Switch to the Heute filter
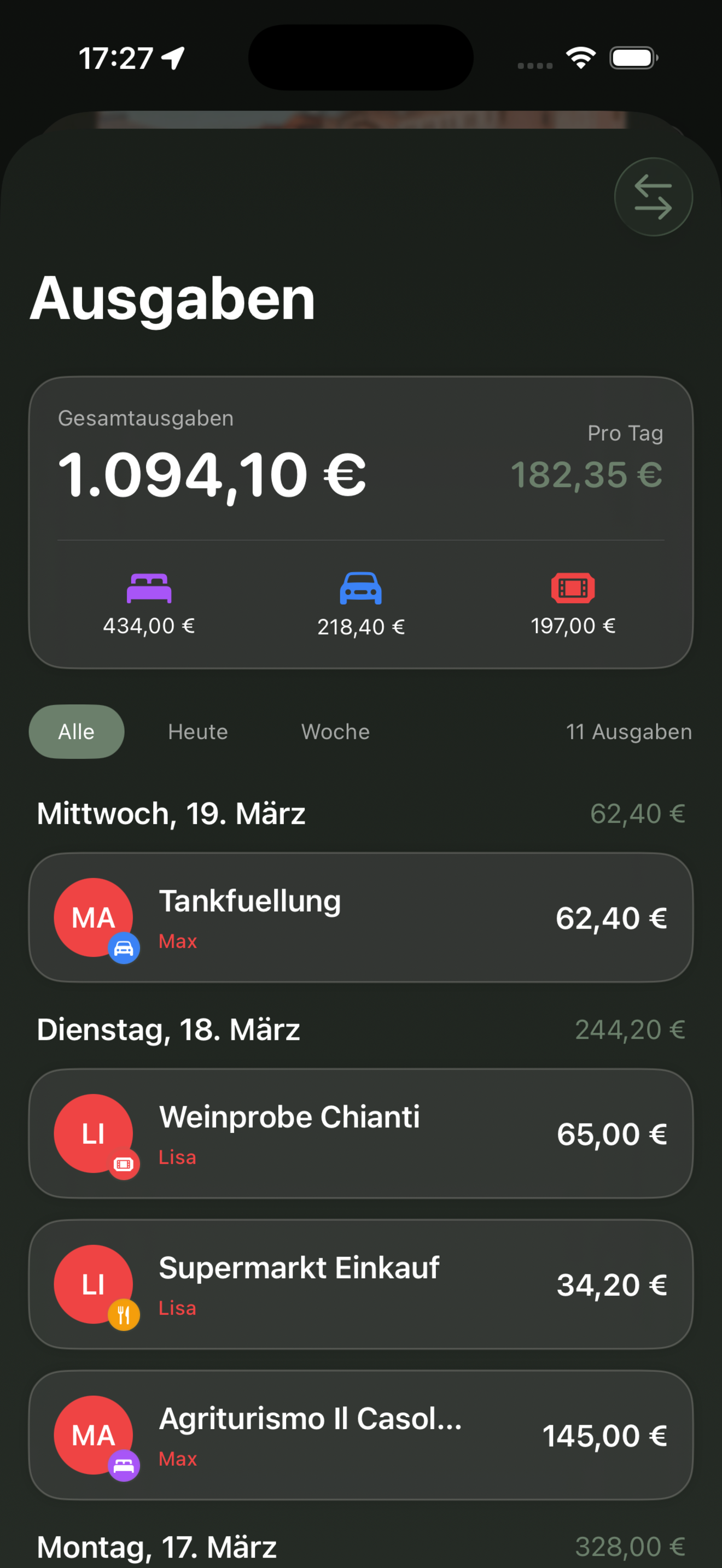 pyautogui.click(x=198, y=731)
